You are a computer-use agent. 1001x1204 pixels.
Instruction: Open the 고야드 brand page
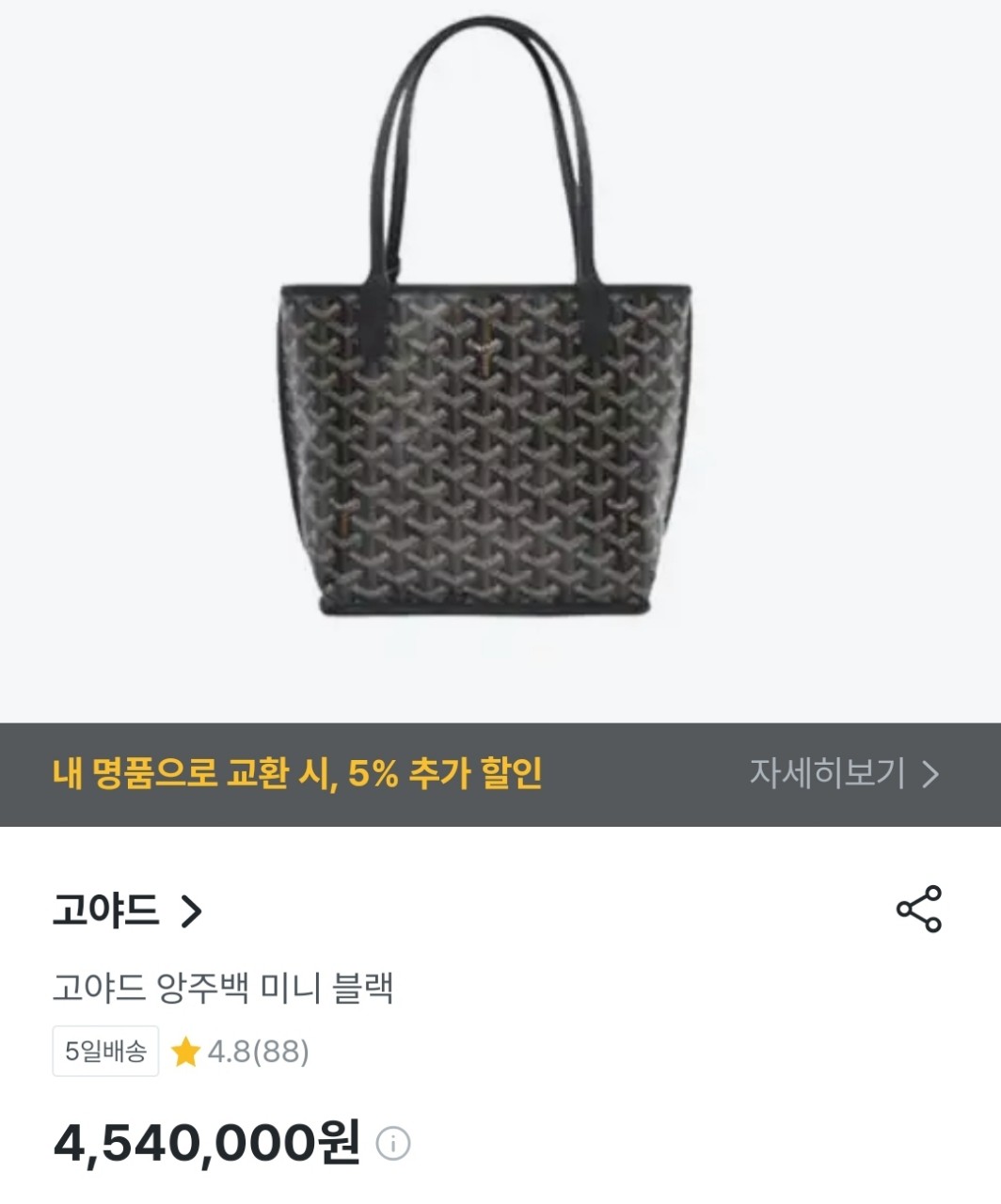127,911
